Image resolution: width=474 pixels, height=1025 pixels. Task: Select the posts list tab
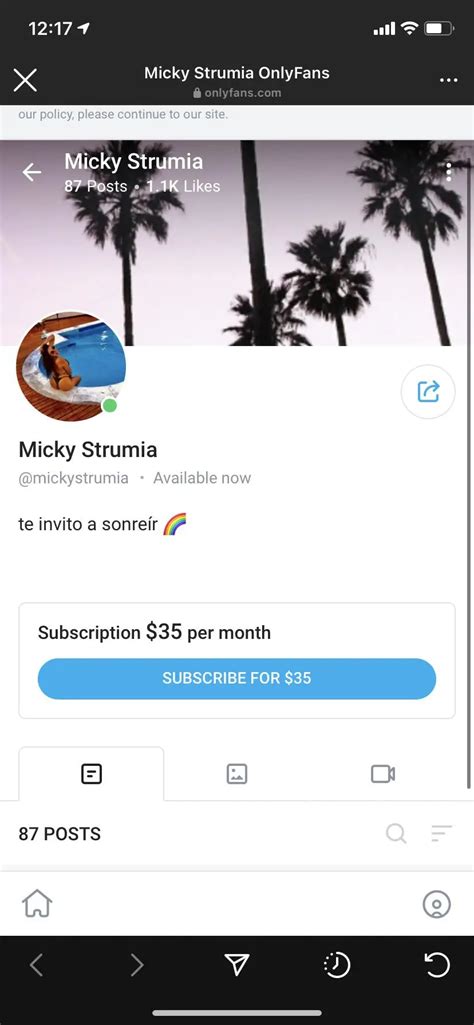92,774
